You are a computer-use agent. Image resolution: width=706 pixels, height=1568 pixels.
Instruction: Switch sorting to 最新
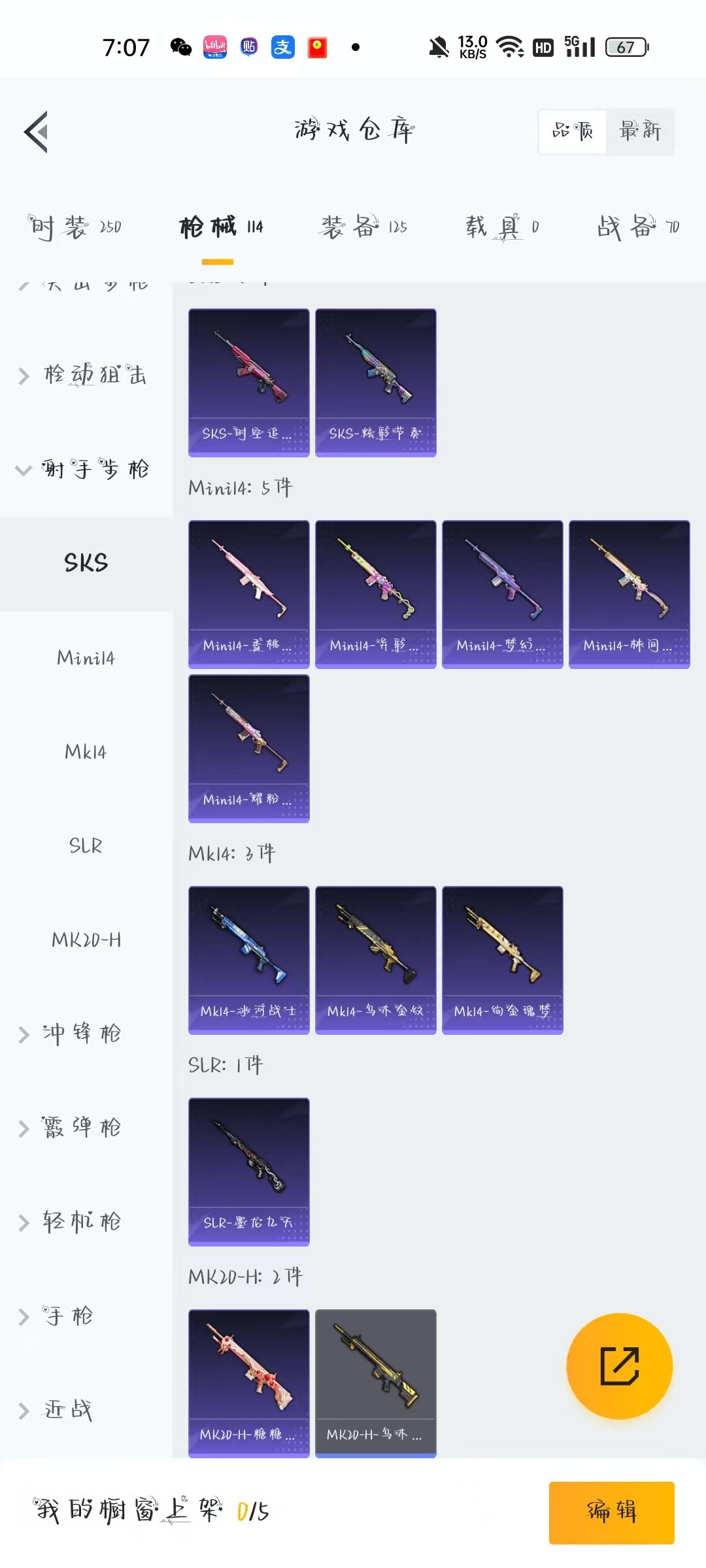tap(639, 131)
